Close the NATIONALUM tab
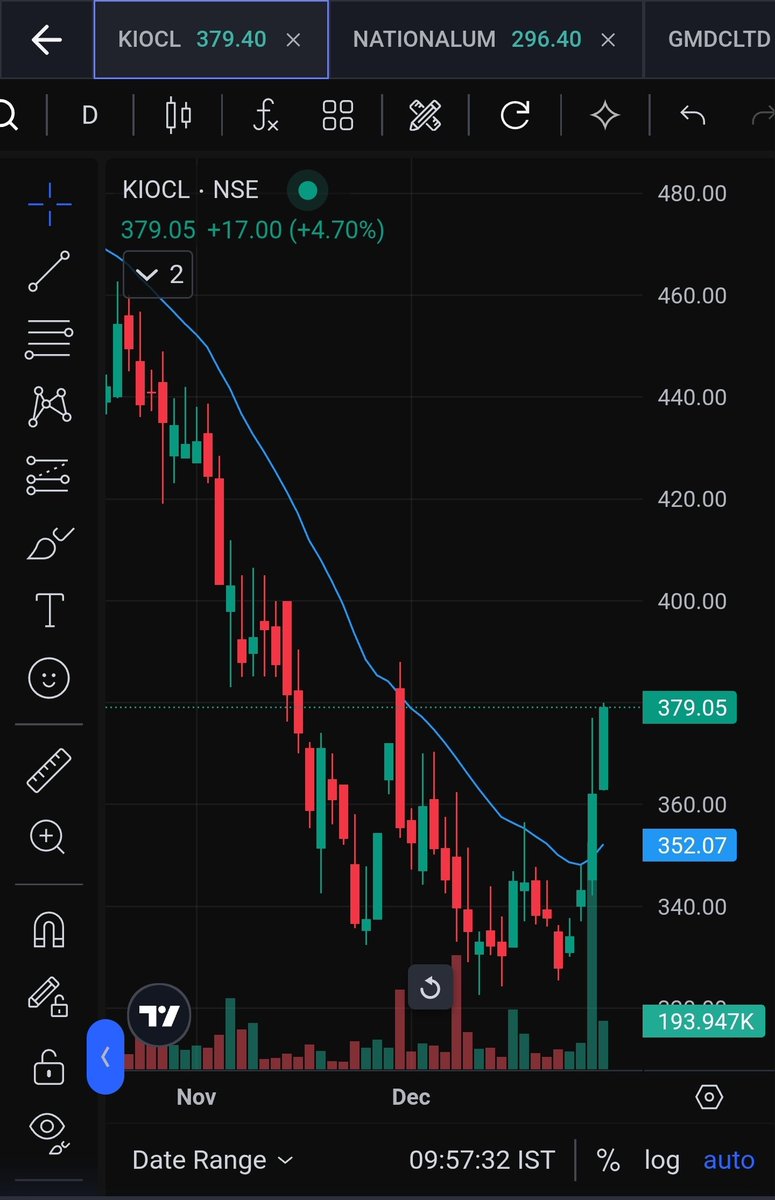Viewport: 775px width, 1200px height. pyautogui.click(x=608, y=40)
